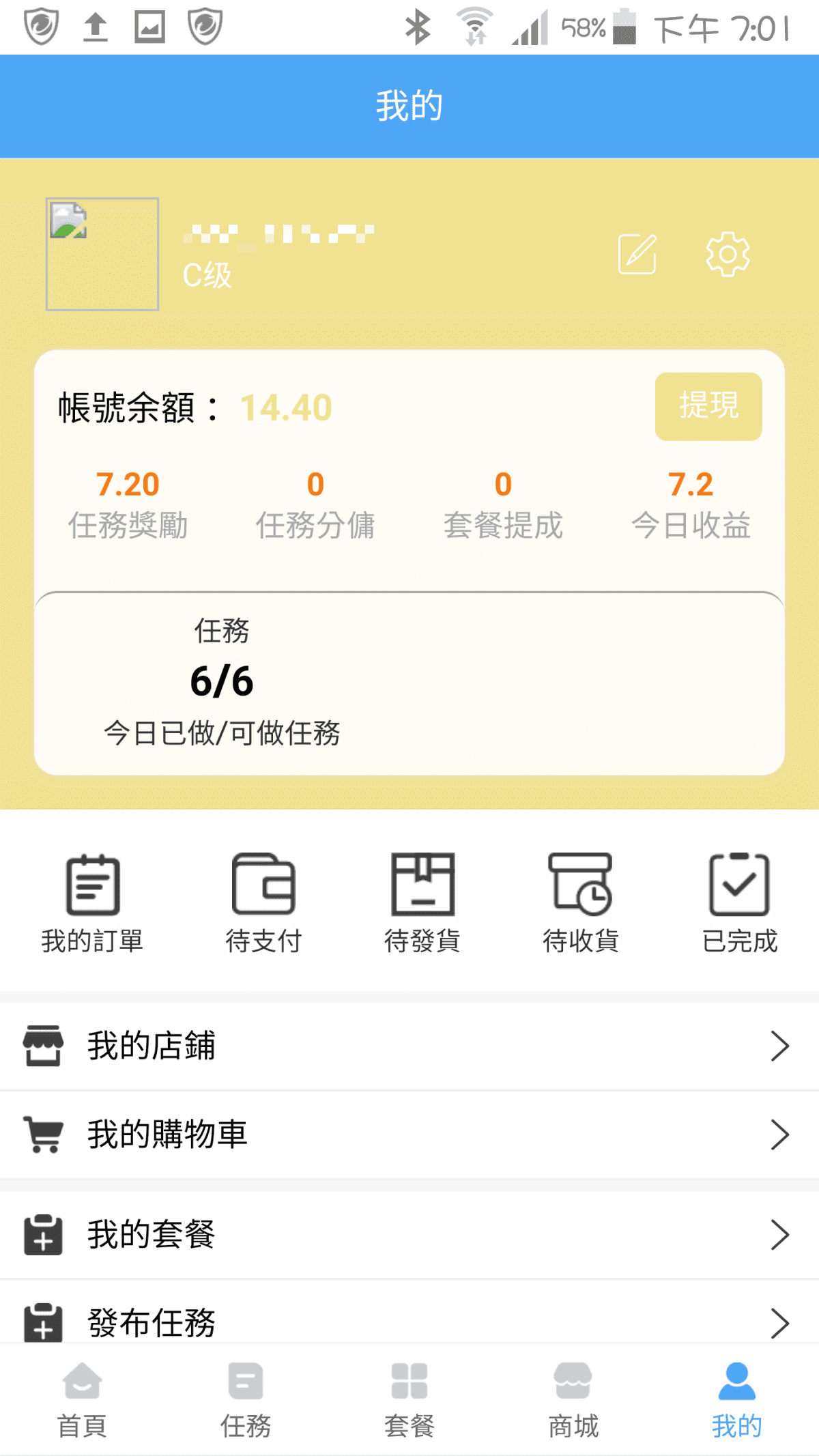The image size is (819, 1456).
Task: Open the 發布任務 clipboard icon
Action: pos(42,1320)
